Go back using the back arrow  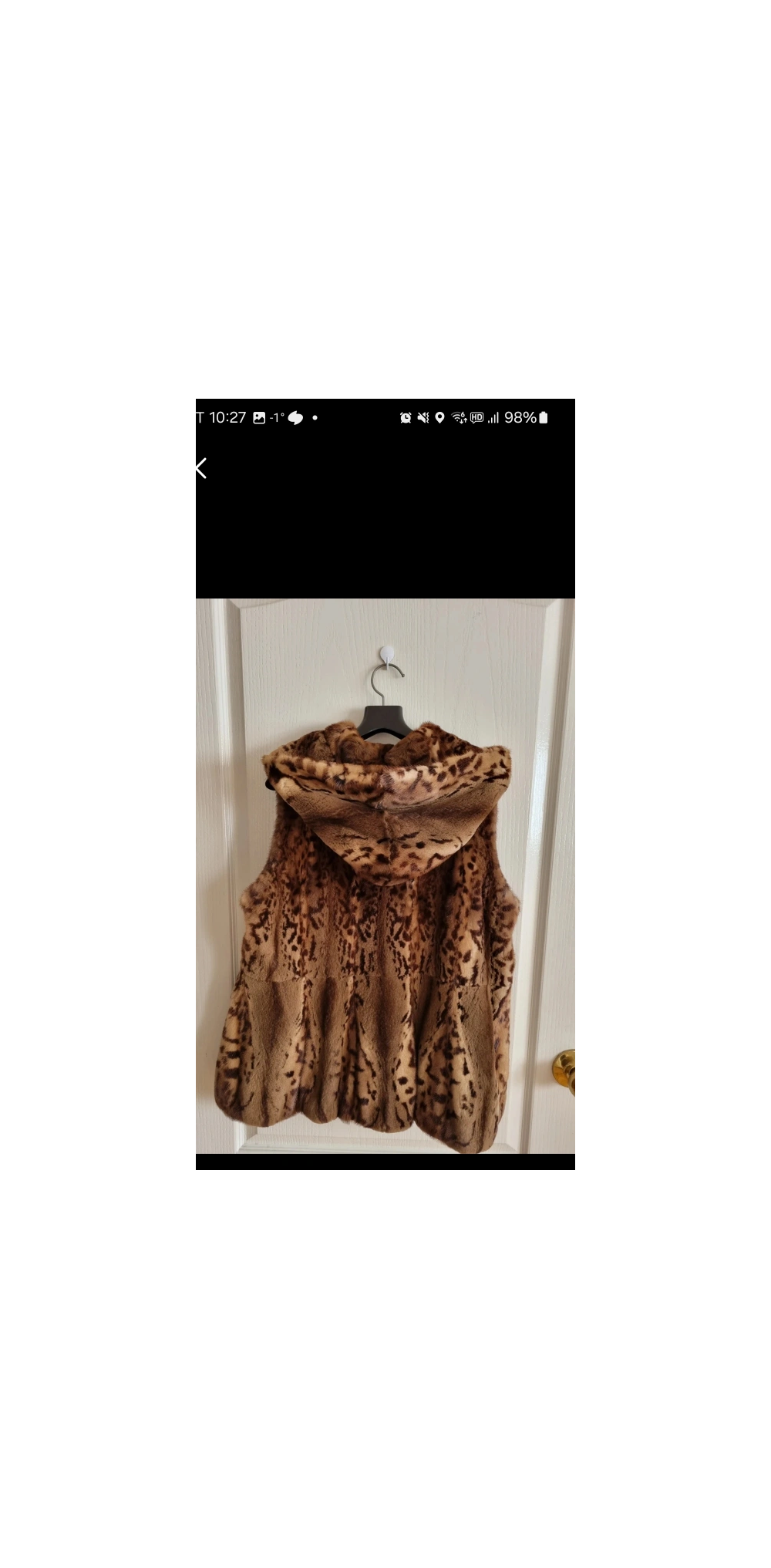[201, 468]
